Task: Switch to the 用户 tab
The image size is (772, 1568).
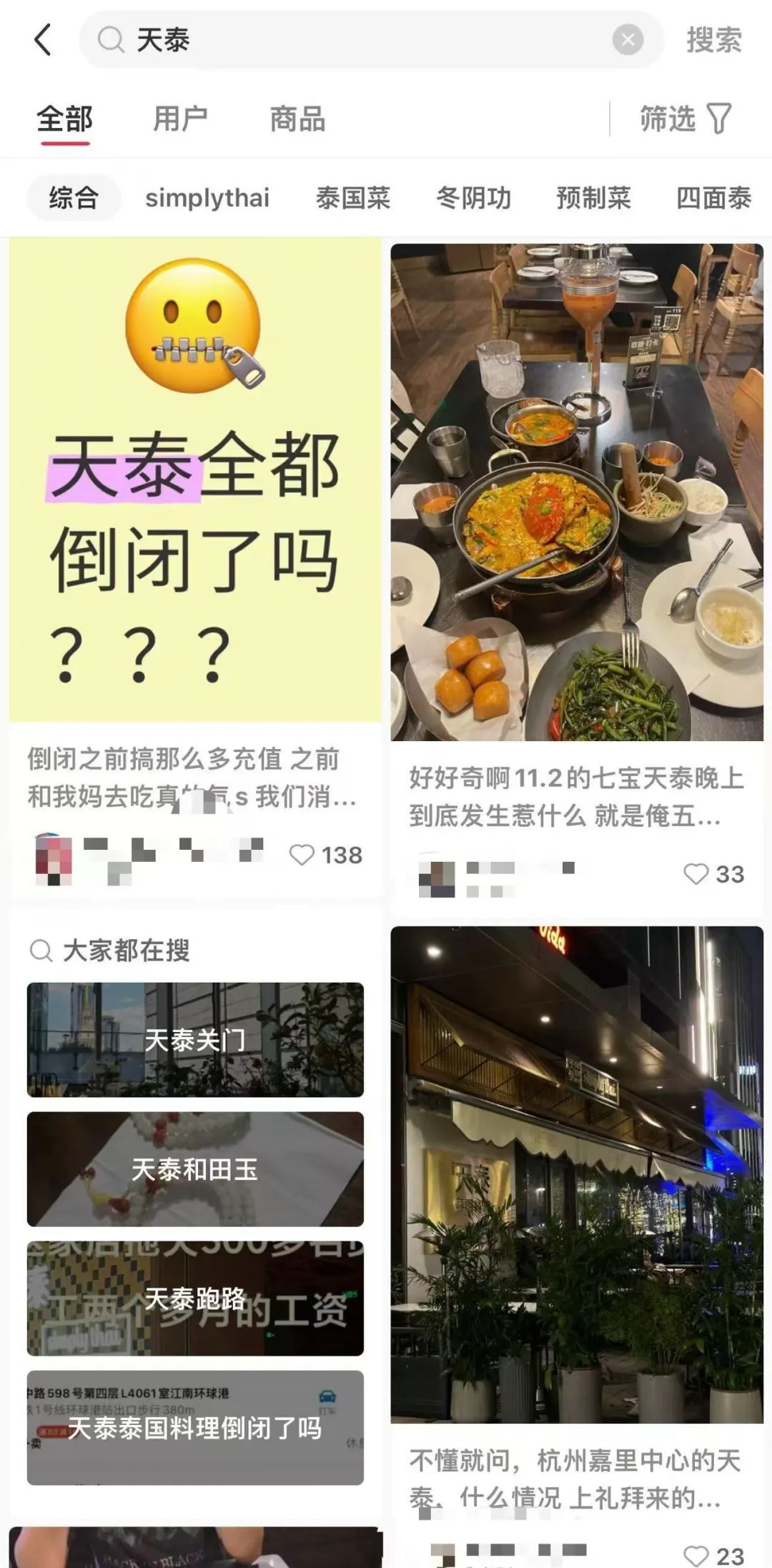Action: (180, 119)
